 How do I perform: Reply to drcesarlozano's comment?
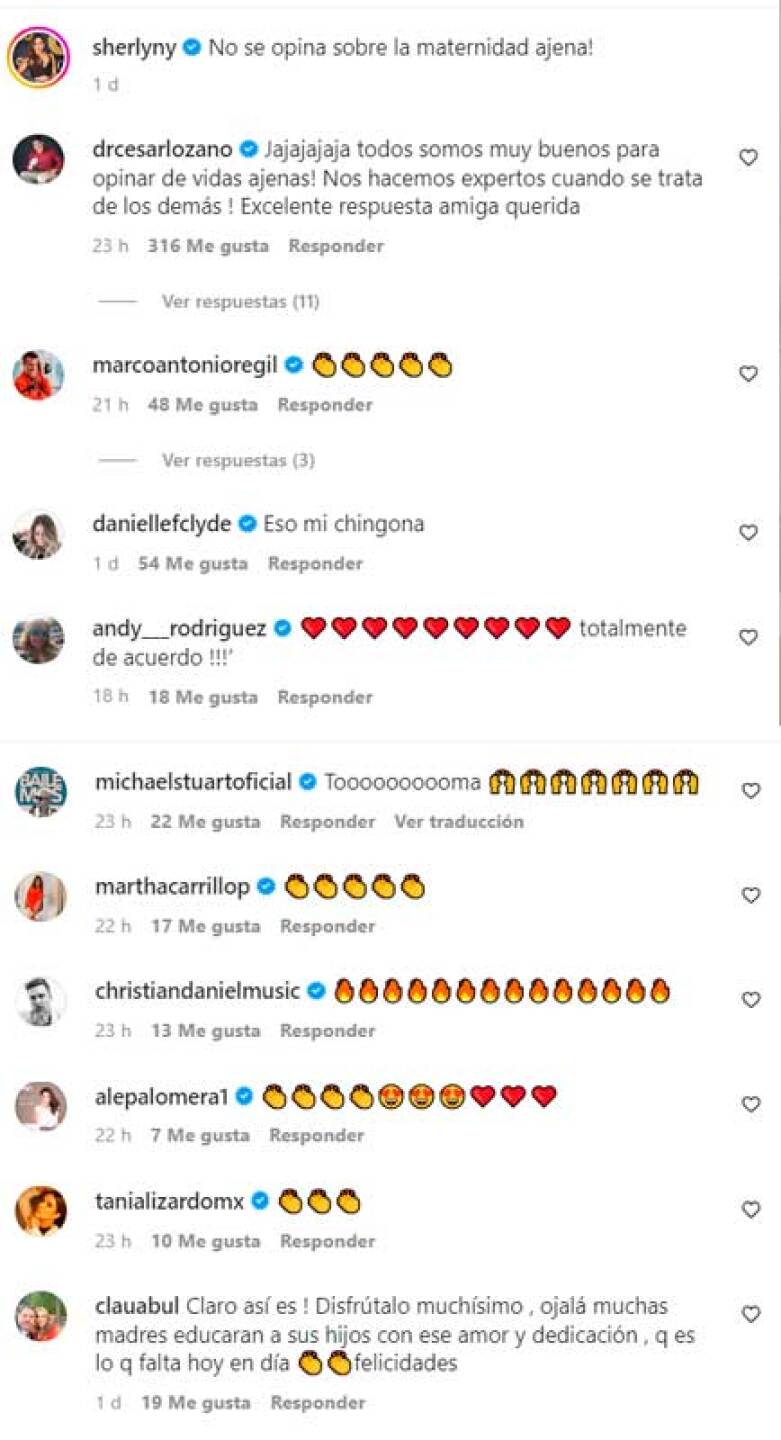[x=336, y=245]
